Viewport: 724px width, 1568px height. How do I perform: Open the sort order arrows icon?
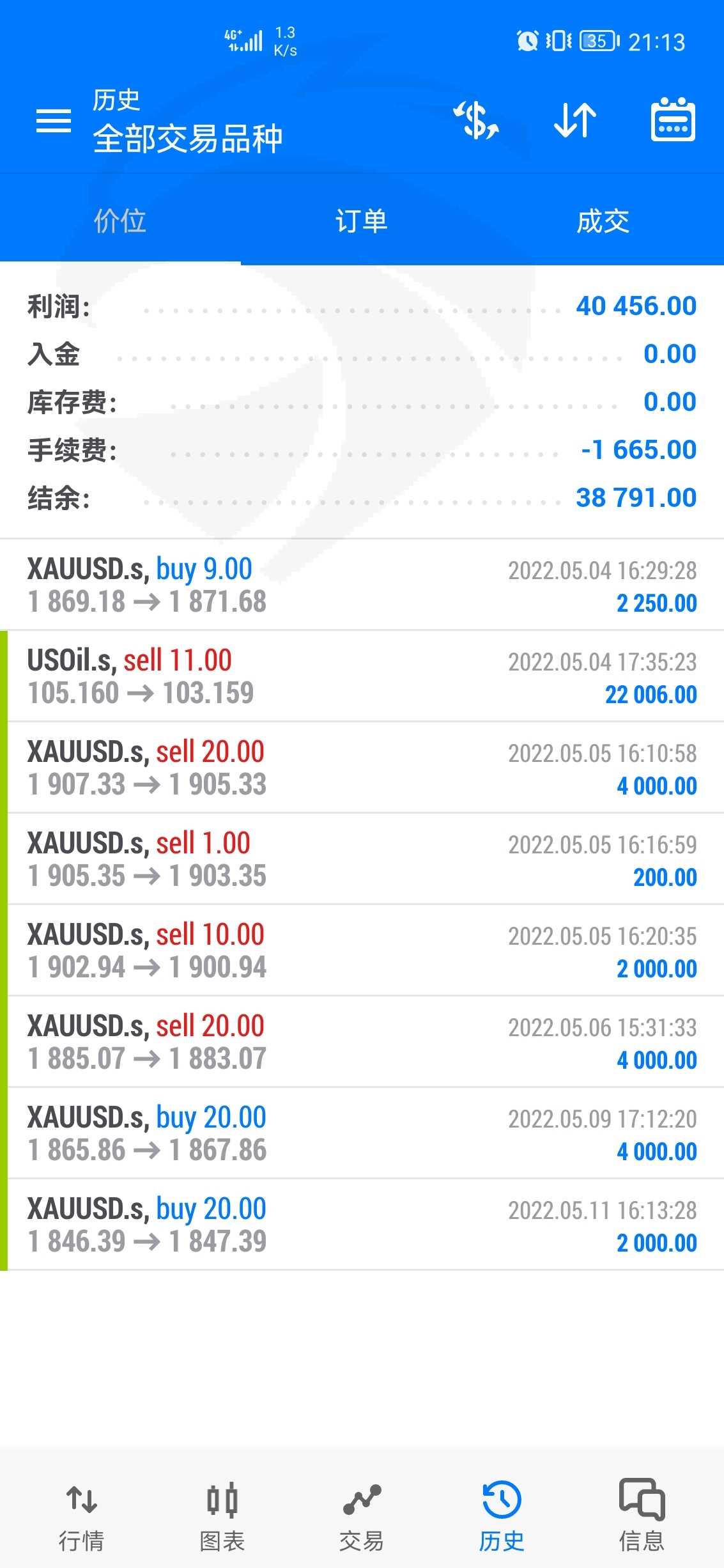click(575, 120)
